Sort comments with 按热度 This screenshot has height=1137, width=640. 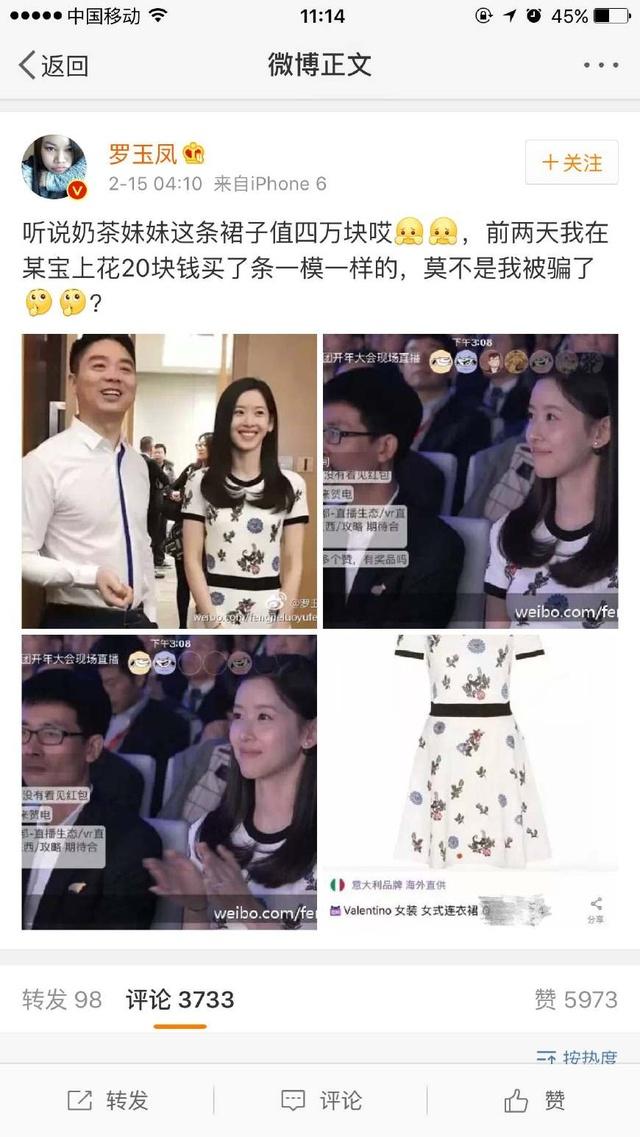click(577, 1057)
